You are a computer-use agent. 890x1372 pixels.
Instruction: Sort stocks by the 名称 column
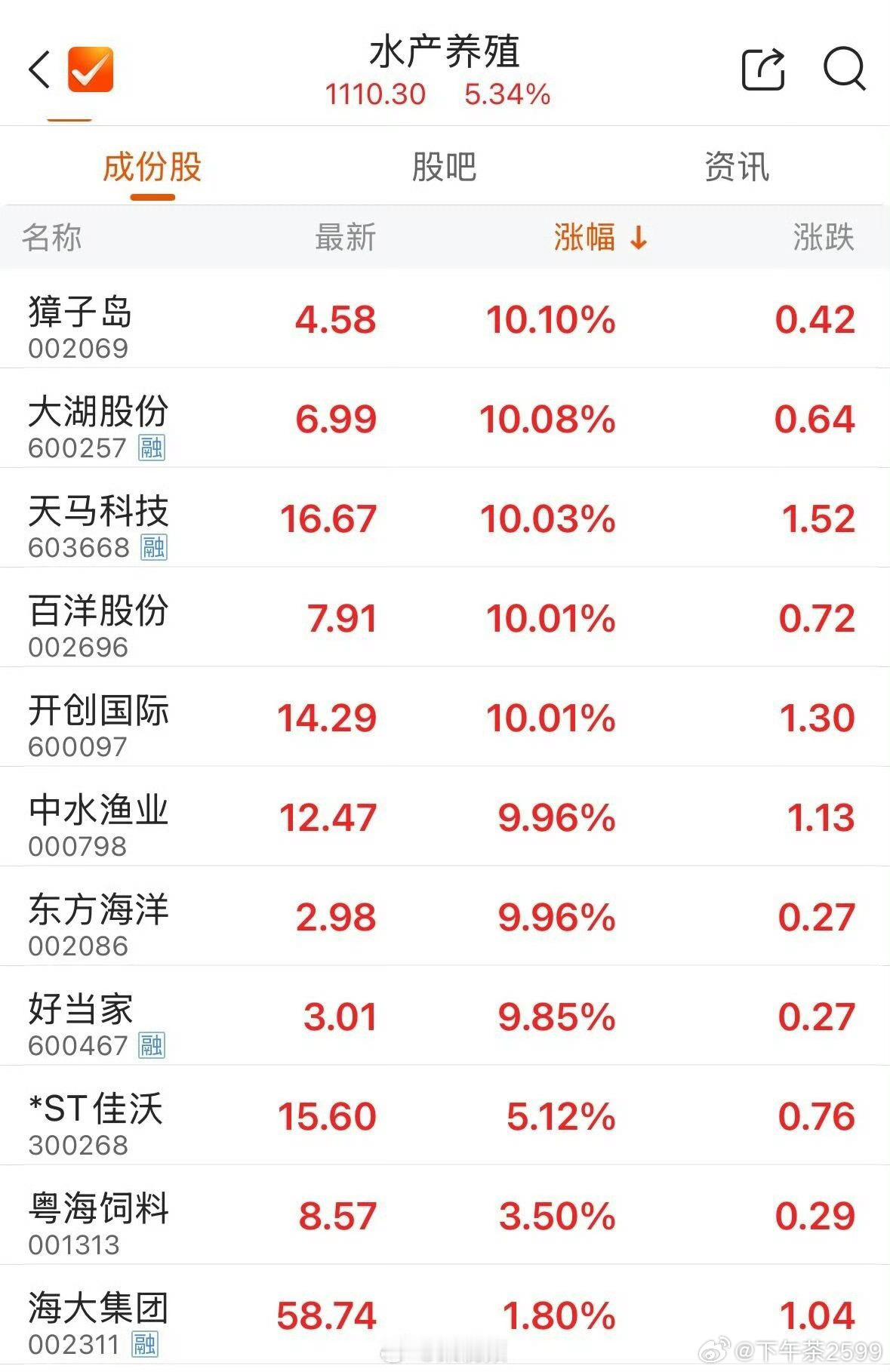[49, 238]
